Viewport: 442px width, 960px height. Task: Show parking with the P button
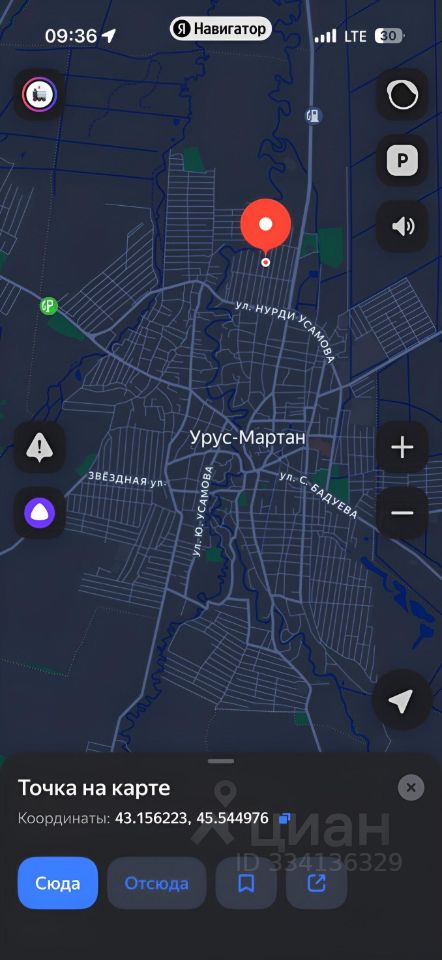(x=402, y=161)
